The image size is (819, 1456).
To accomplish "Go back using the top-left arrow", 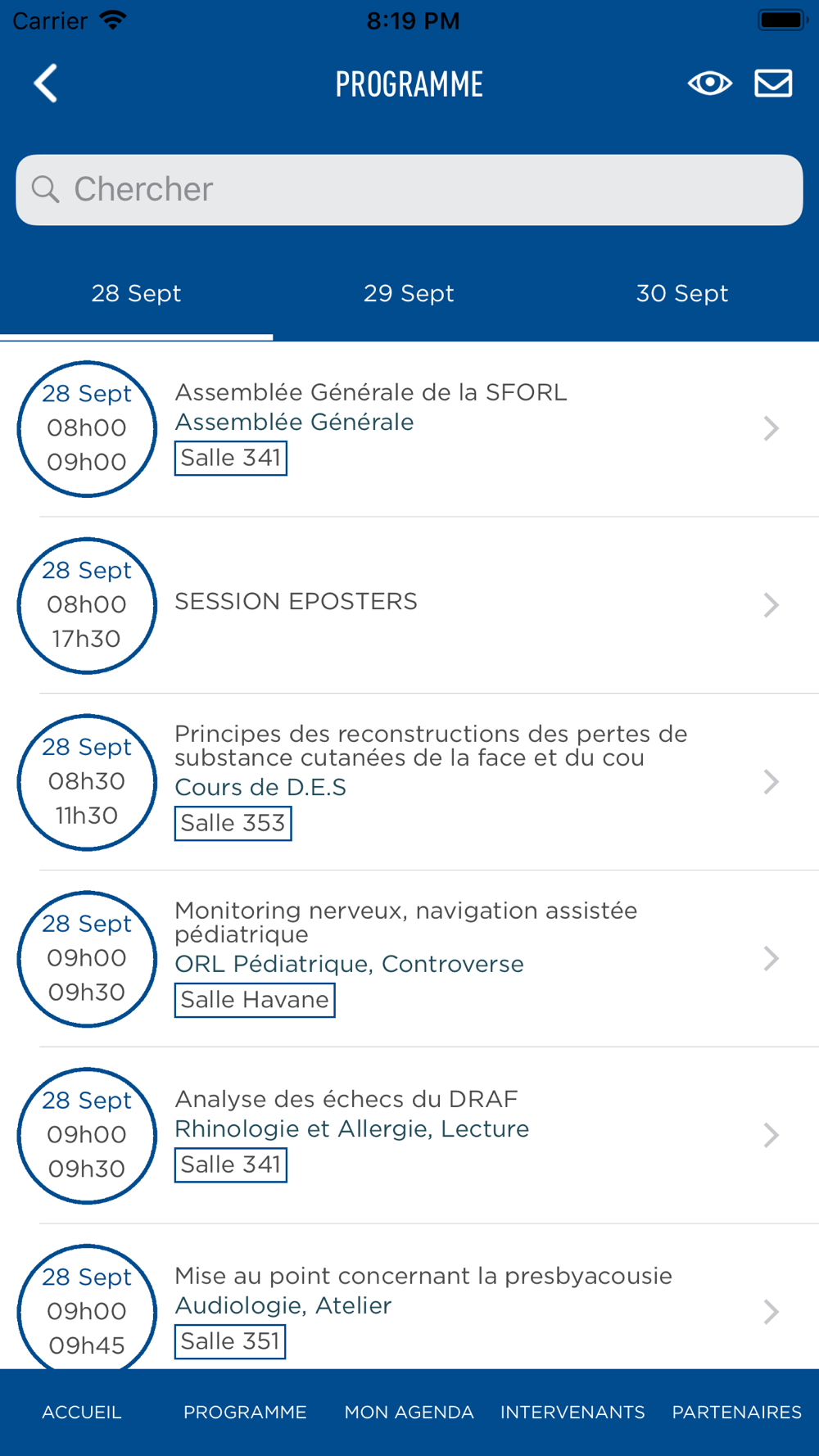I will (x=46, y=84).
